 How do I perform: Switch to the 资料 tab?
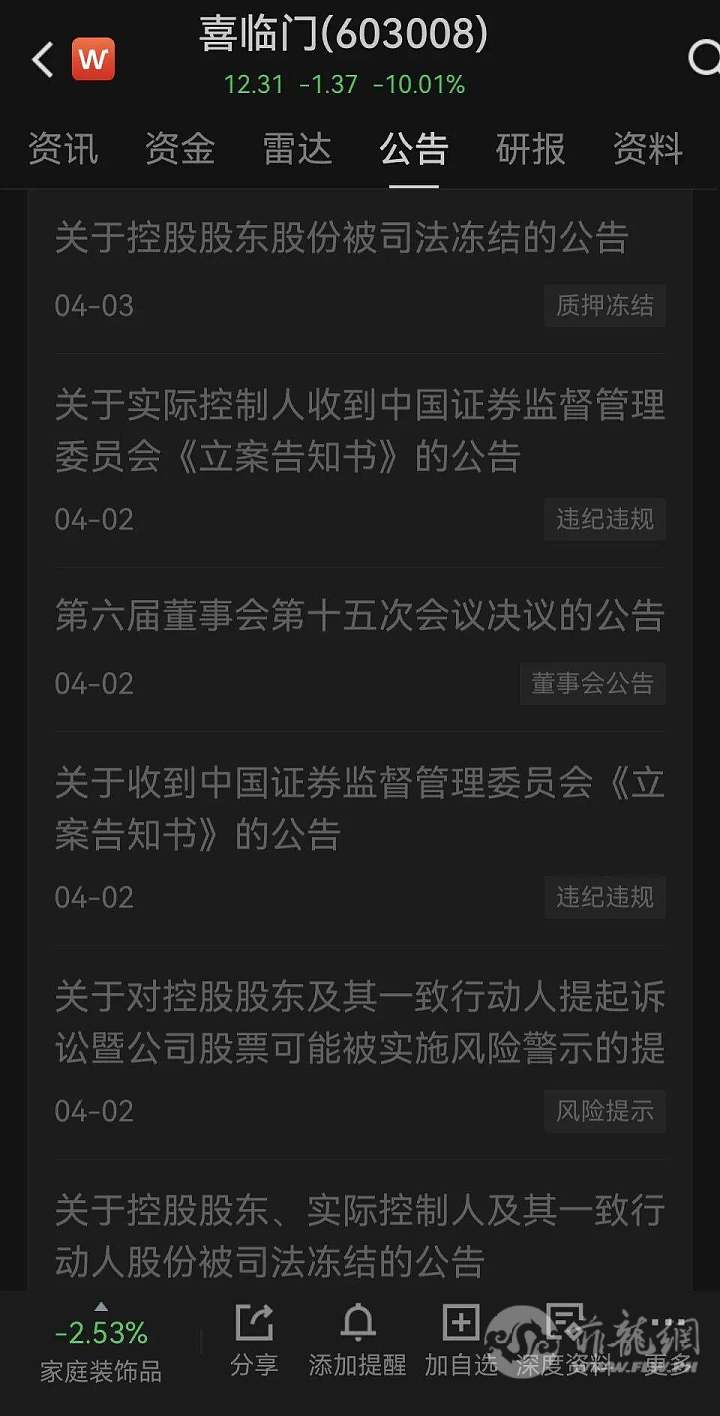click(648, 149)
